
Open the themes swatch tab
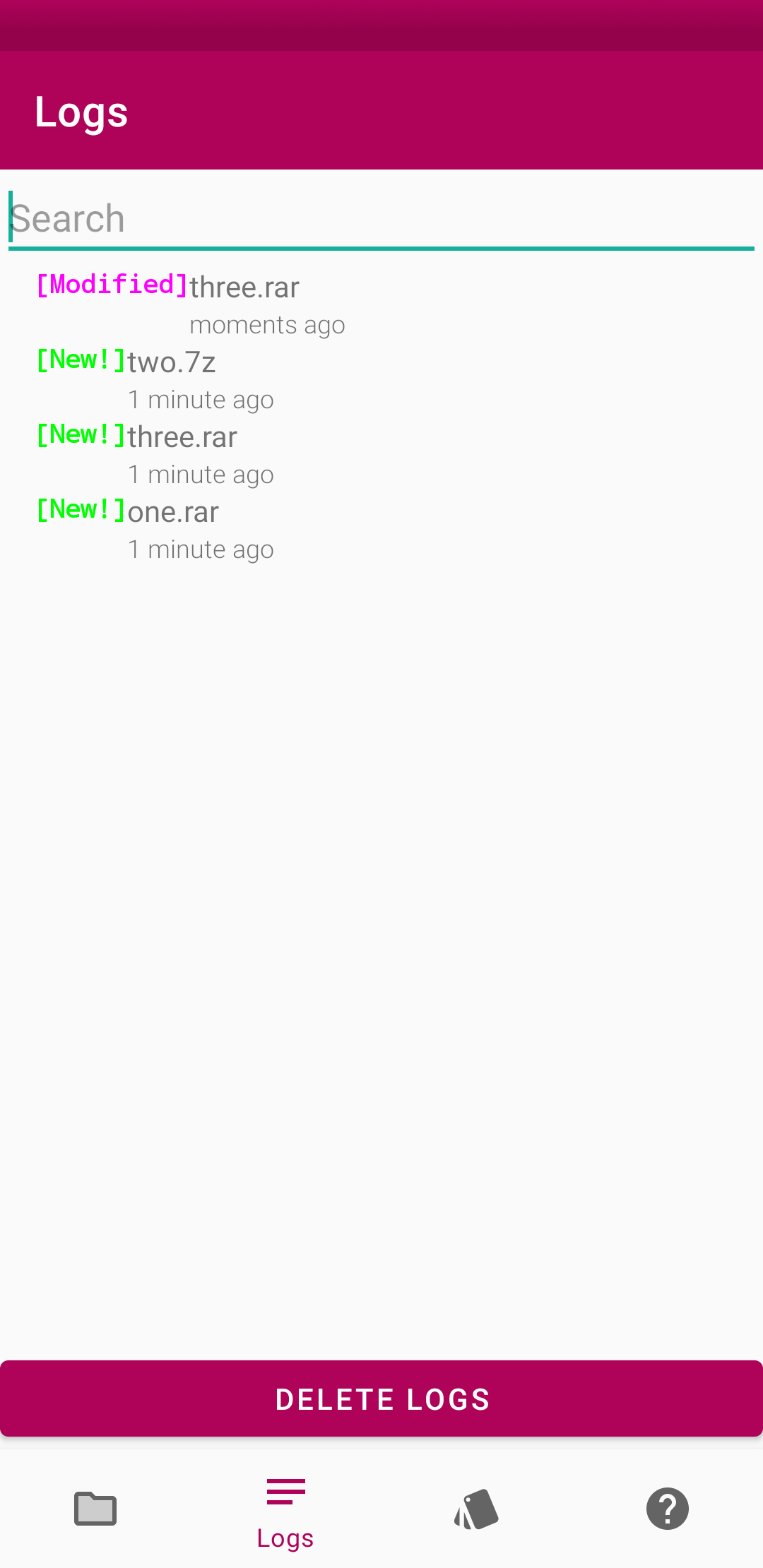pyautogui.click(x=476, y=1509)
